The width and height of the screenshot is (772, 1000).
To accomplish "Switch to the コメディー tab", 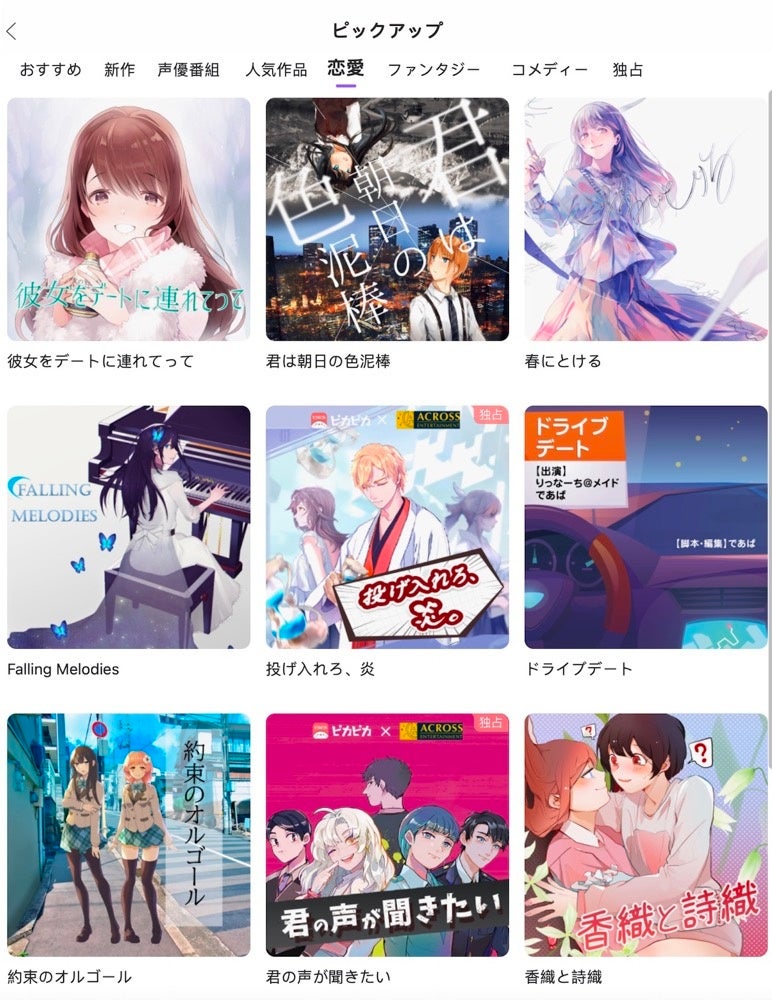I will click(x=549, y=70).
